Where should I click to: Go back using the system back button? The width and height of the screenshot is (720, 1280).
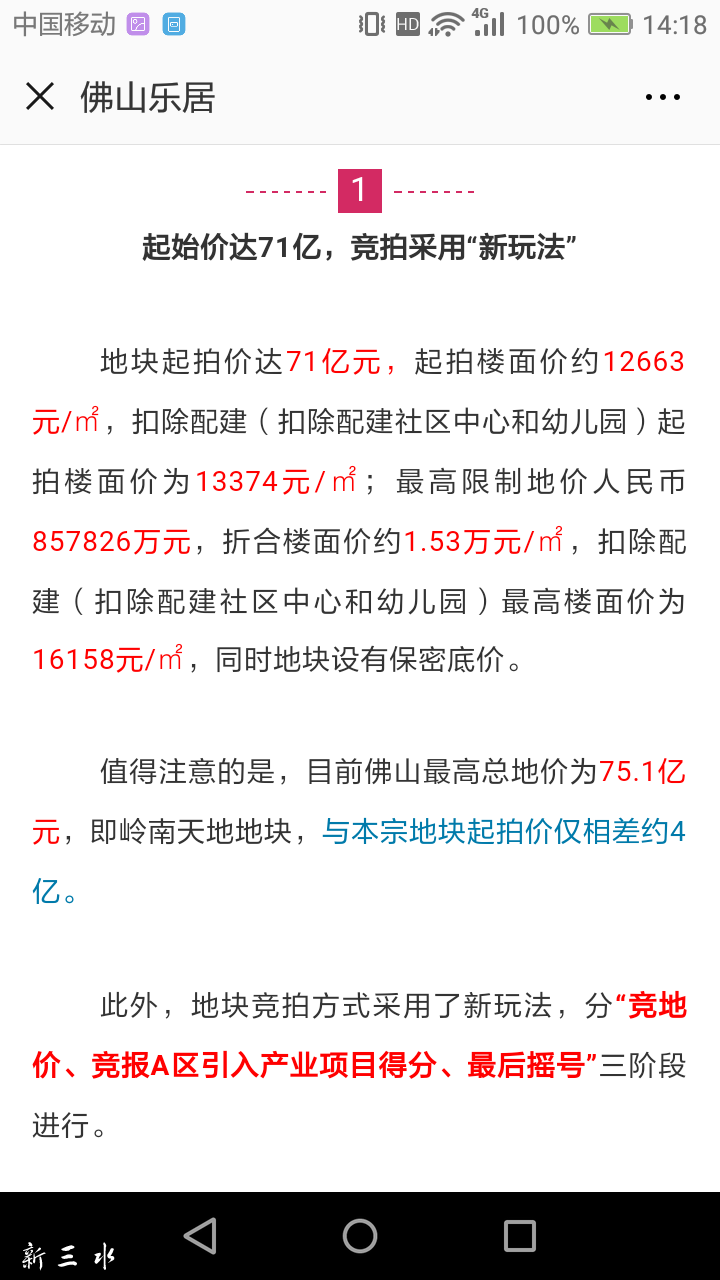[201, 1236]
